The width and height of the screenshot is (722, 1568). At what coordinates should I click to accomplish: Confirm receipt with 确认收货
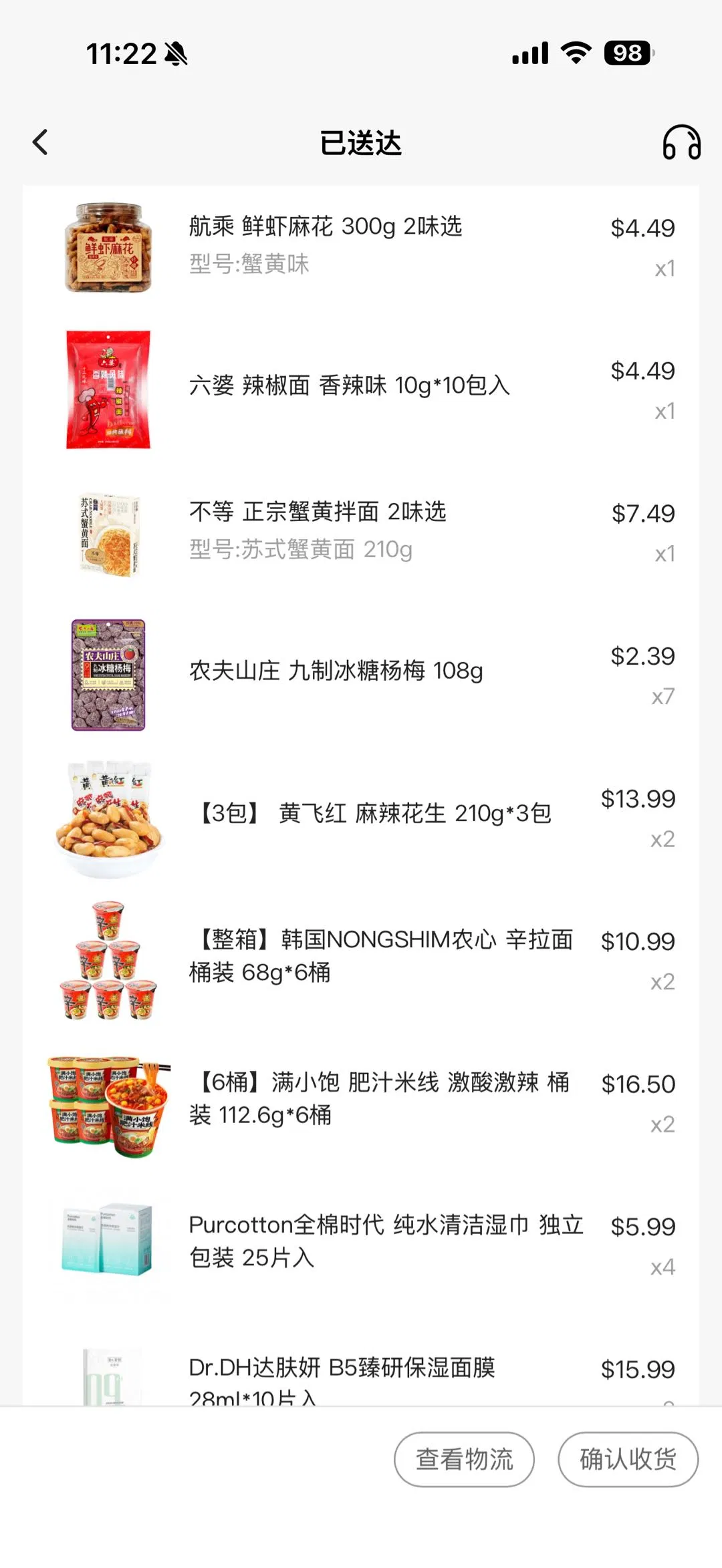click(x=628, y=1459)
